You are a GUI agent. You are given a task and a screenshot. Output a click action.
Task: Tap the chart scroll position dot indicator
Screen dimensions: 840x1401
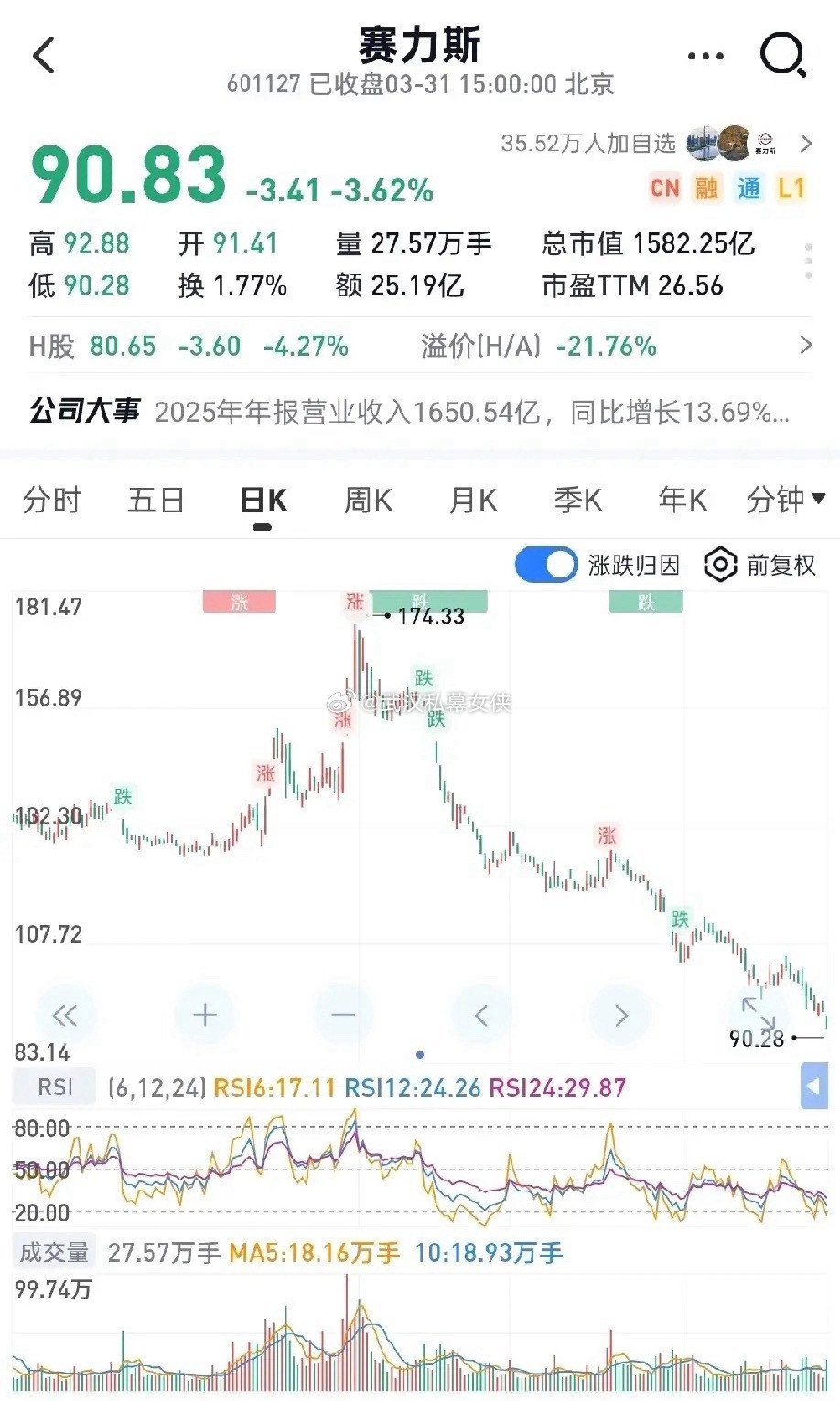coord(420,1054)
